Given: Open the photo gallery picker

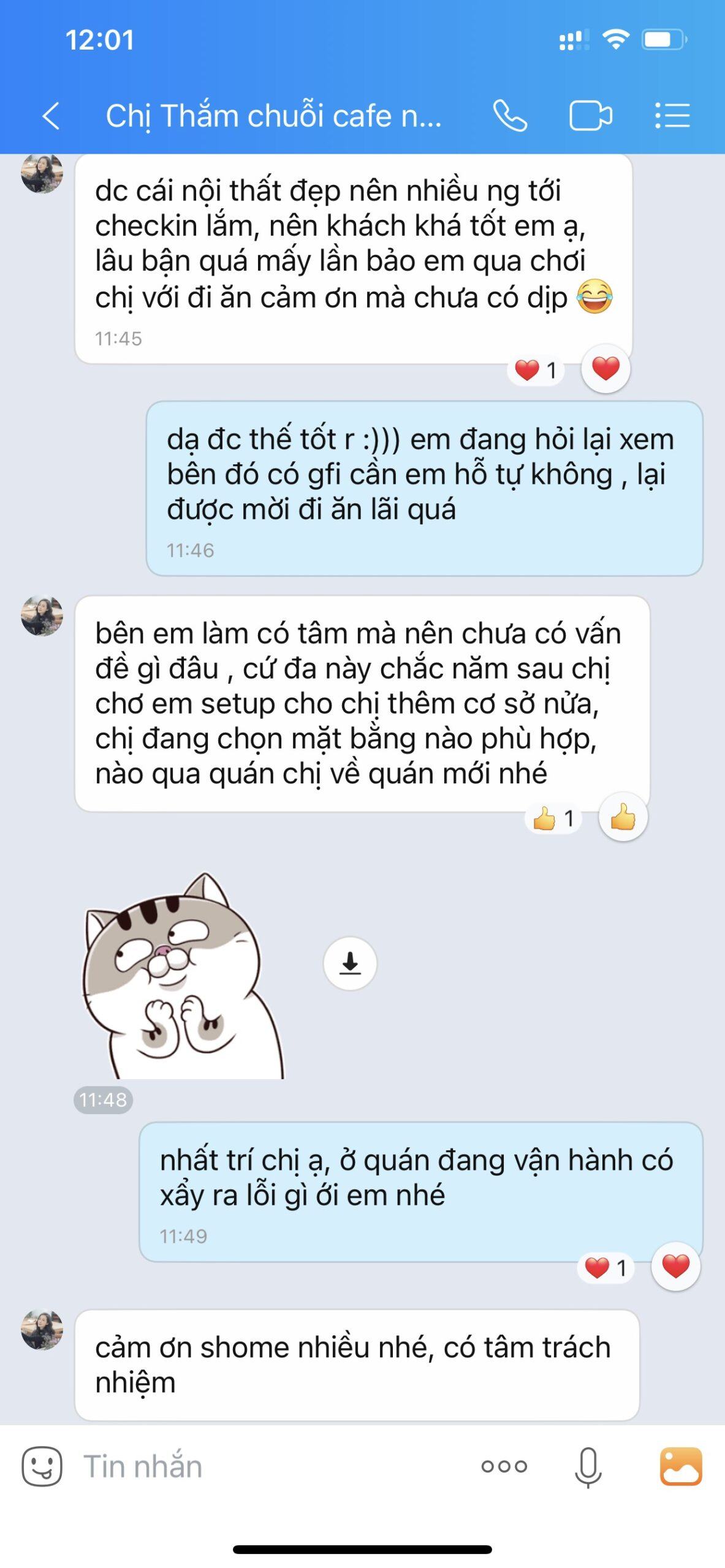Looking at the screenshot, I should (680, 1466).
